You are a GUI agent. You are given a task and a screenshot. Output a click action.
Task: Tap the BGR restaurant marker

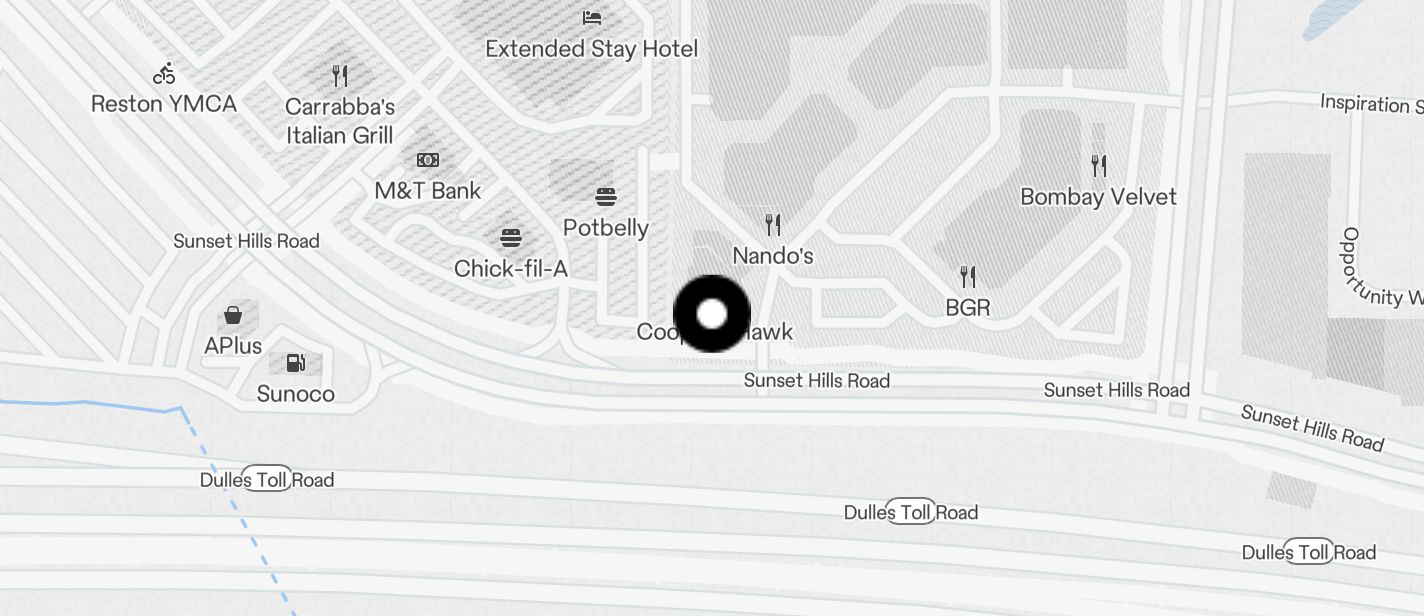967,275
